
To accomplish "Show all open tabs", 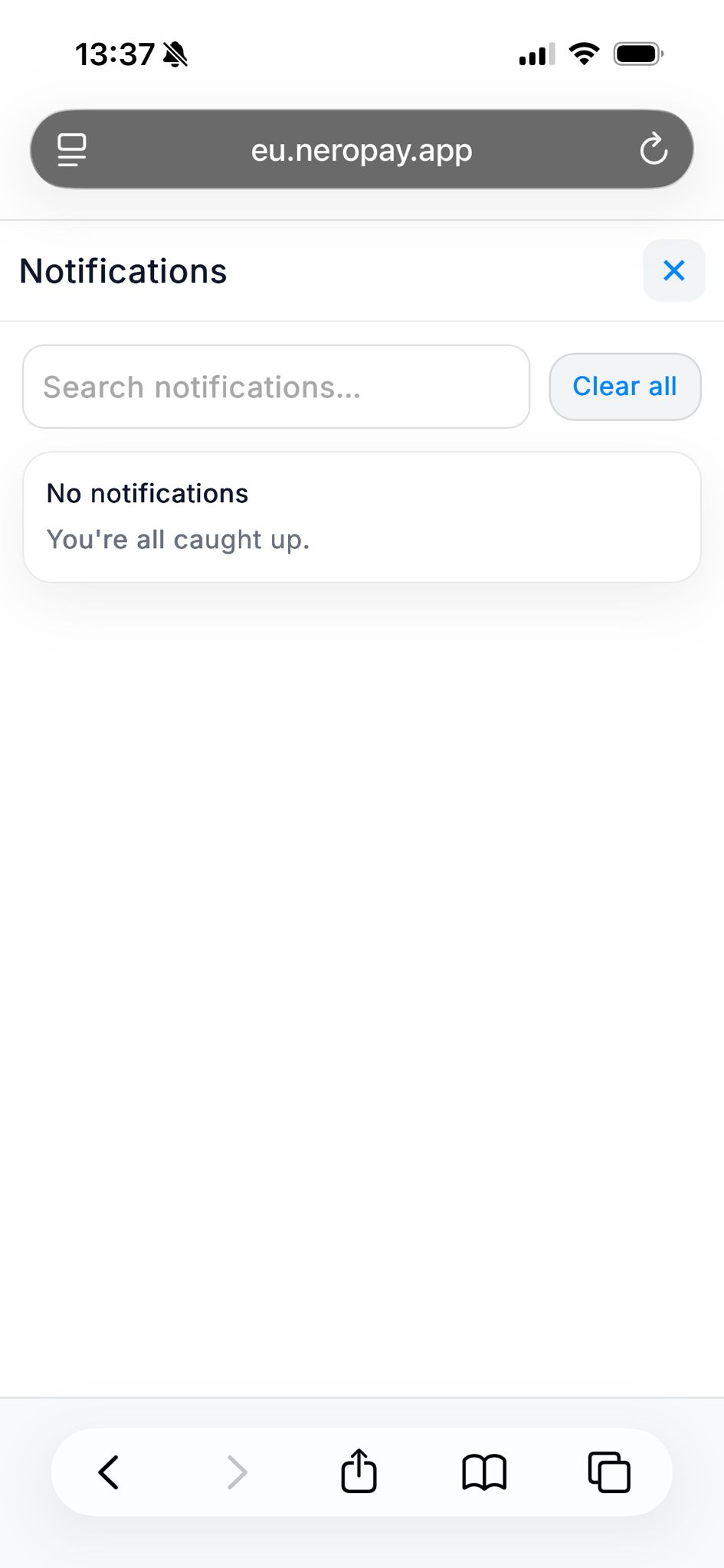I will 609,1472.
